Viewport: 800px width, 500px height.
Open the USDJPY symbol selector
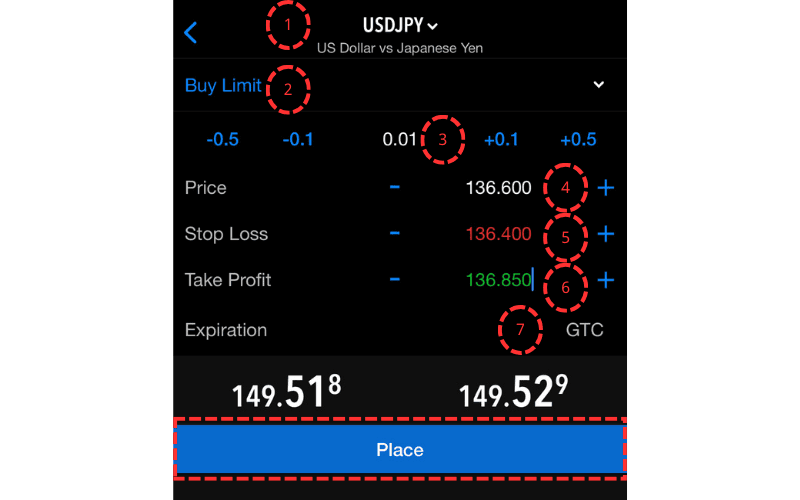(399, 26)
